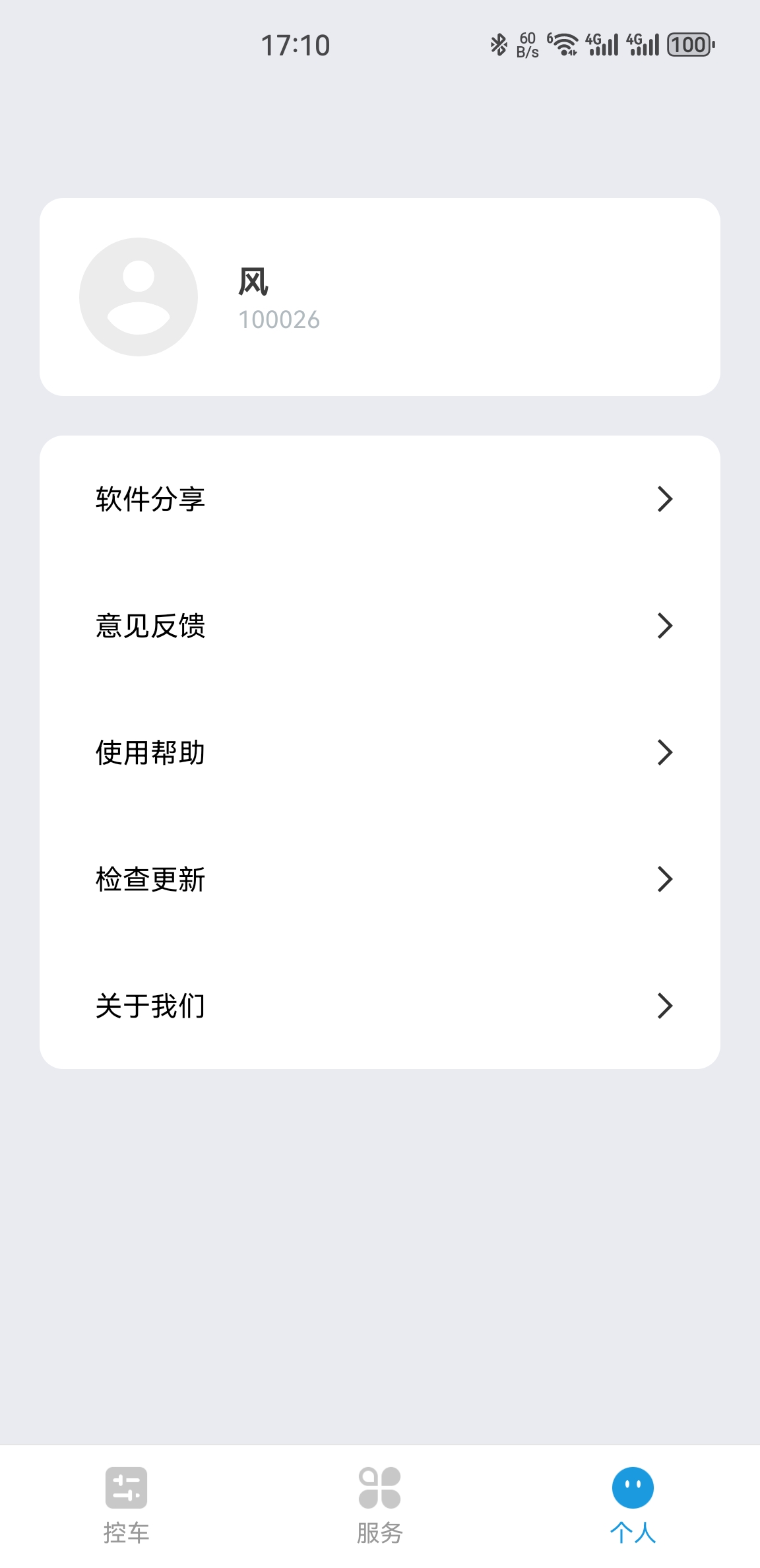760x1568 pixels.
Task: Expand the 软件分享 row chevron
Action: pos(666,500)
